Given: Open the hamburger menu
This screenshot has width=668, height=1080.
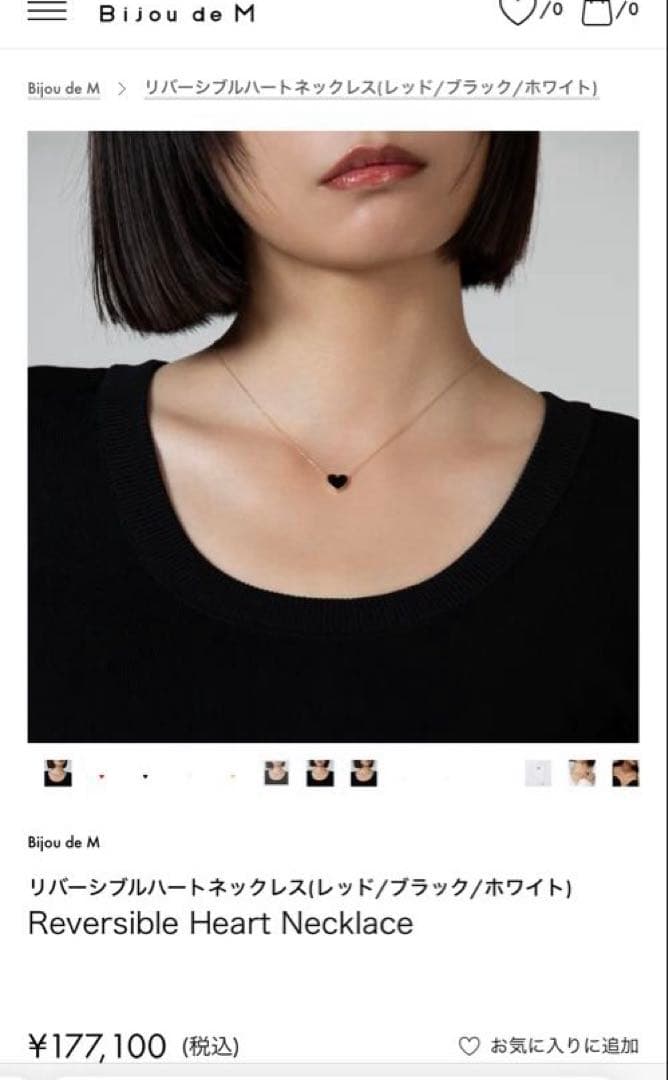Looking at the screenshot, I should [47, 11].
